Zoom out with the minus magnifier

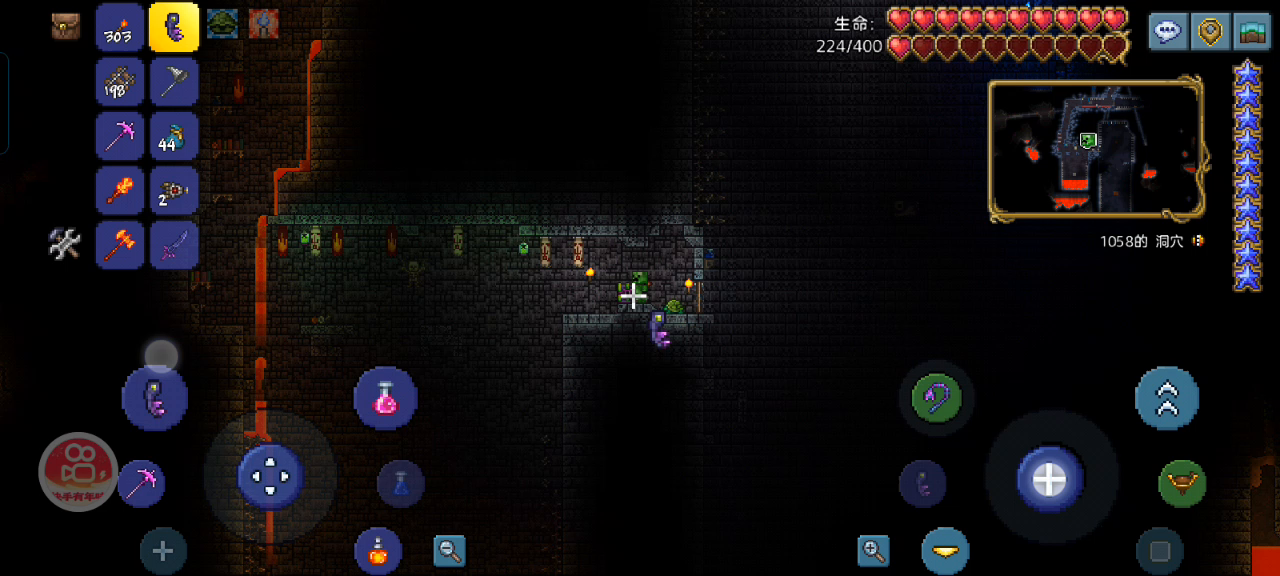coord(449,550)
